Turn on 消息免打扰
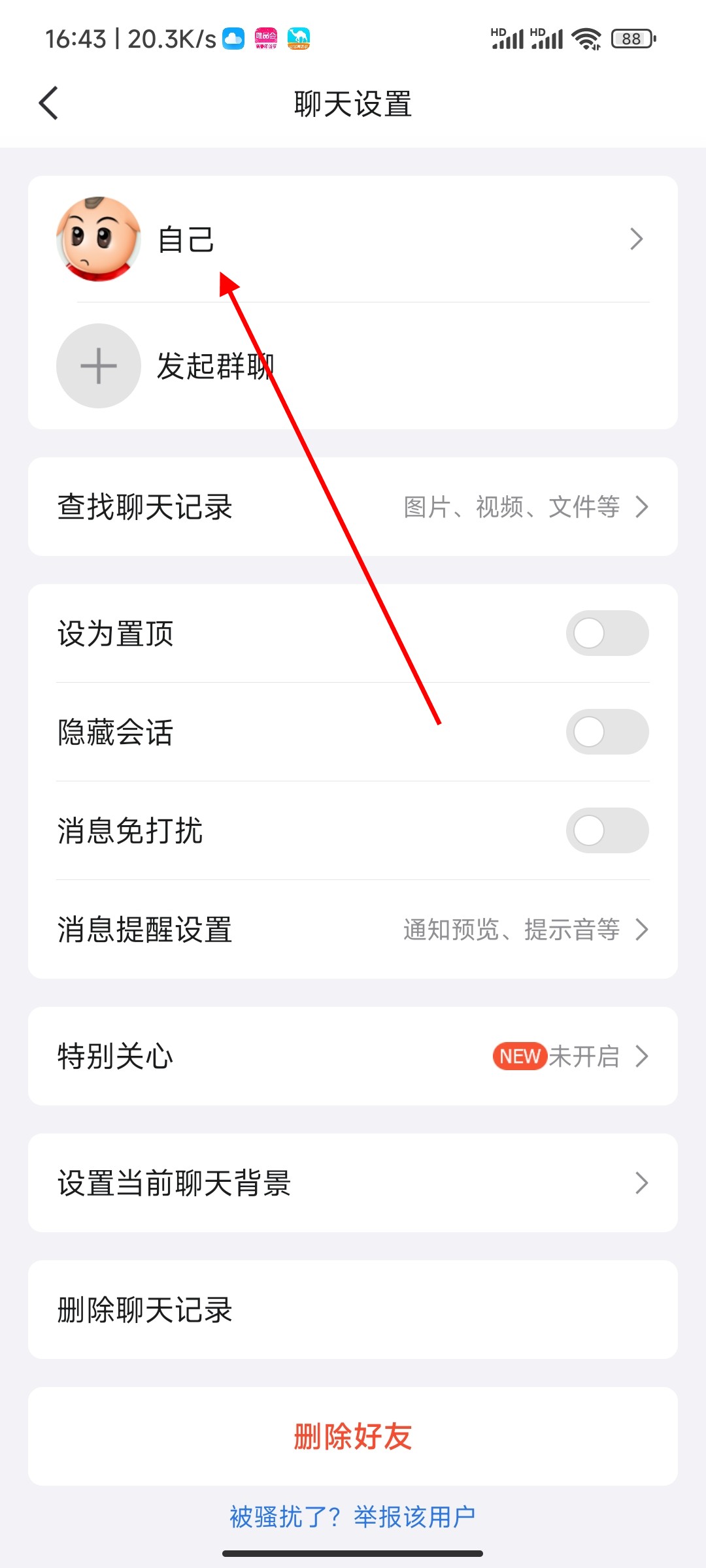The image size is (706, 1568). coord(607,830)
